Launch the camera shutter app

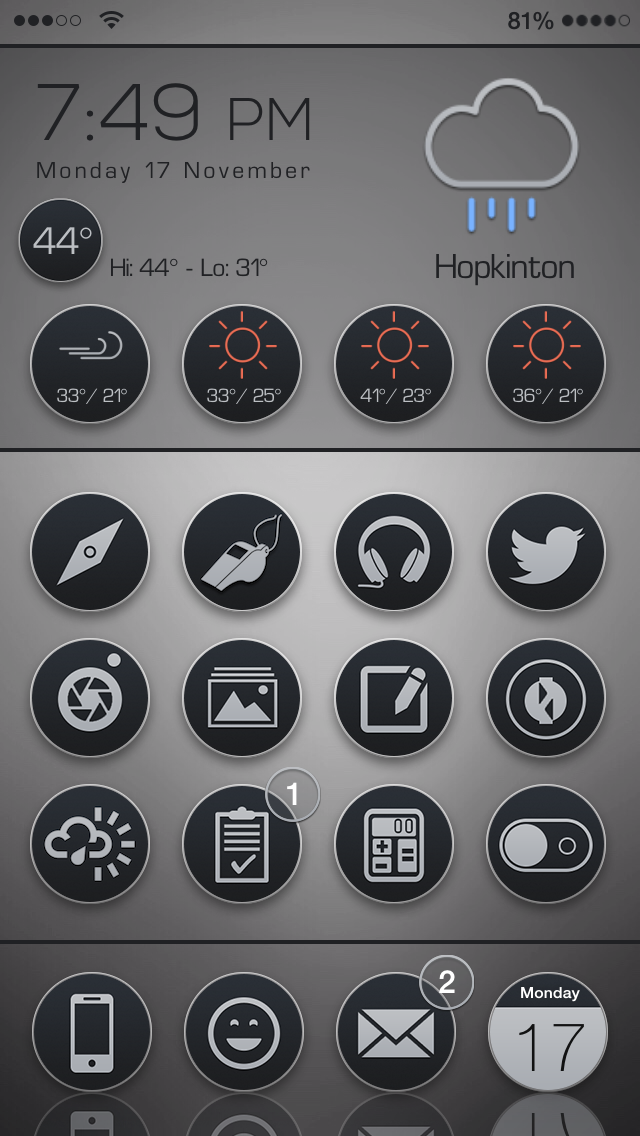point(90,697)
